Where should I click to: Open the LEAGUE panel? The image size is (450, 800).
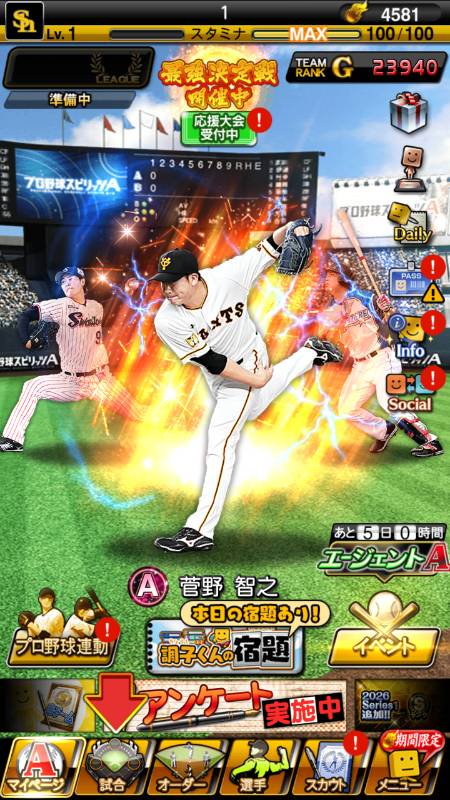pyautogui.click(x=78, y=67)
